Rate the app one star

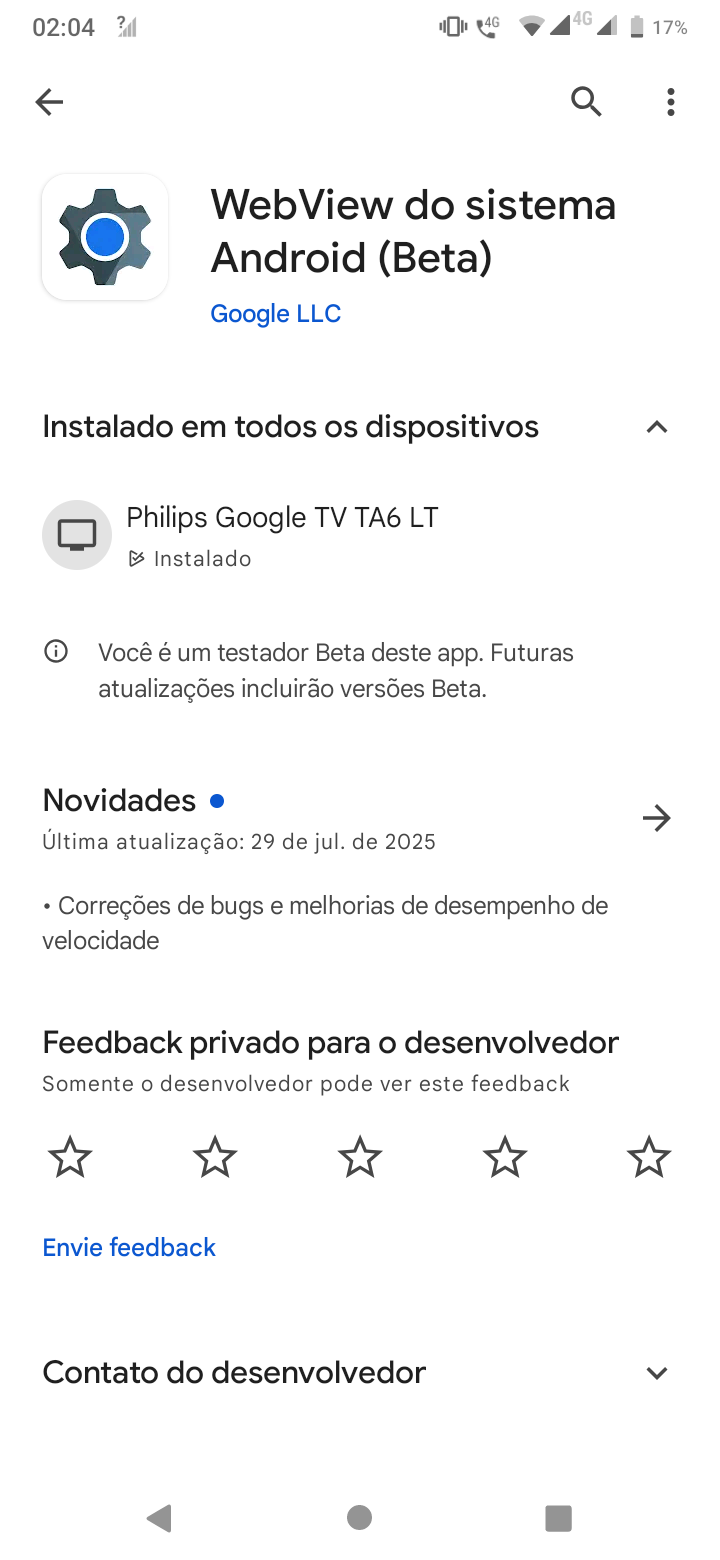pyautogui.click(x=70, y=1157)
